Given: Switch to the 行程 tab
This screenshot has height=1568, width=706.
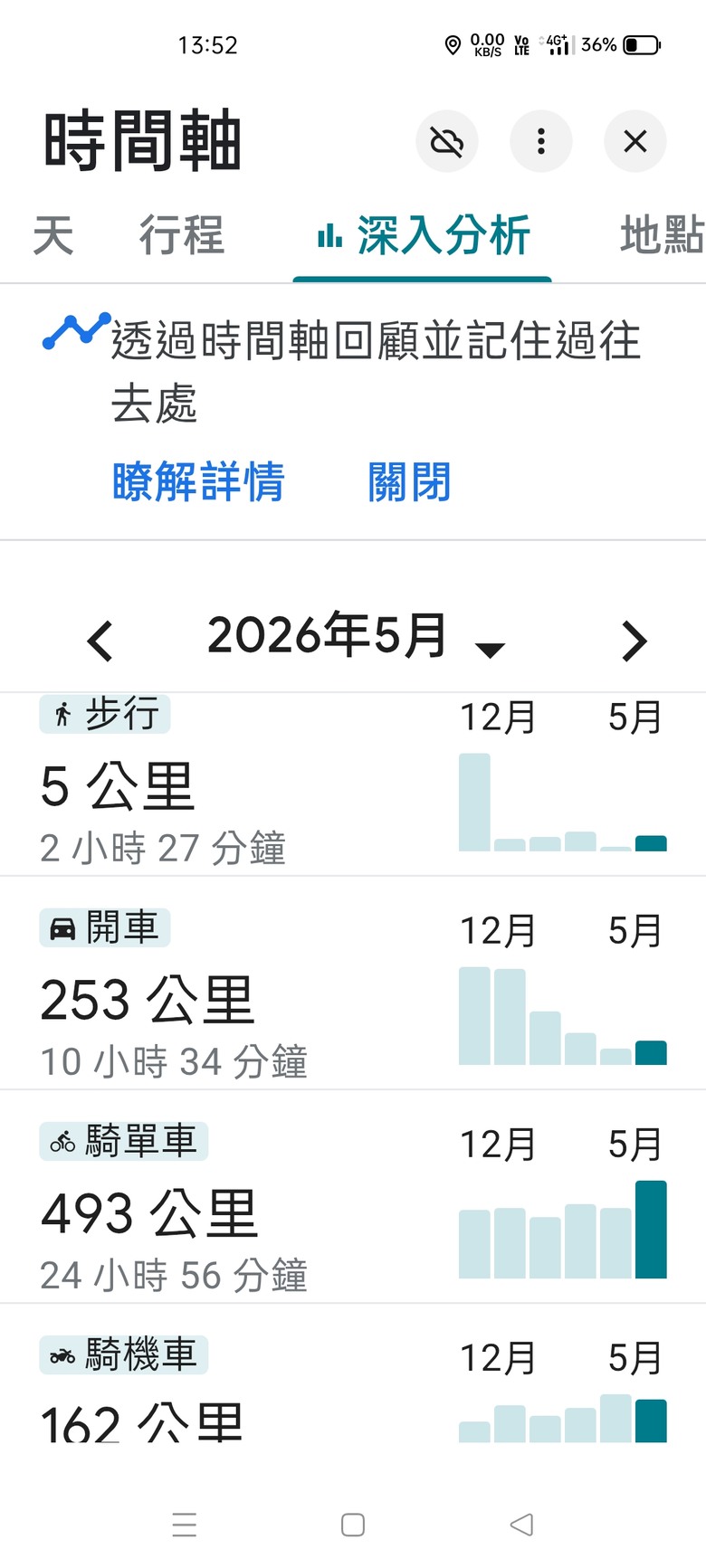Looking at the screenshot, I should point(182,235).
